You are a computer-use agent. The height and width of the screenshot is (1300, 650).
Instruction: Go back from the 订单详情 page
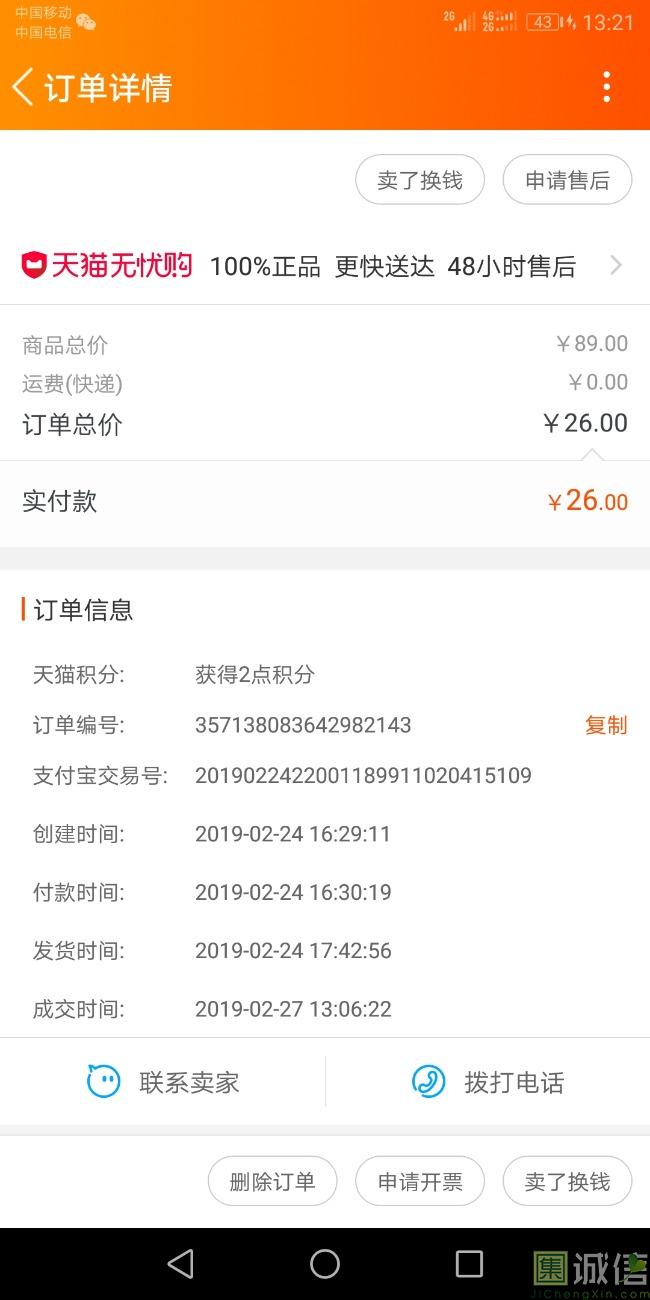pyautogui.click(x=24, y=87)
